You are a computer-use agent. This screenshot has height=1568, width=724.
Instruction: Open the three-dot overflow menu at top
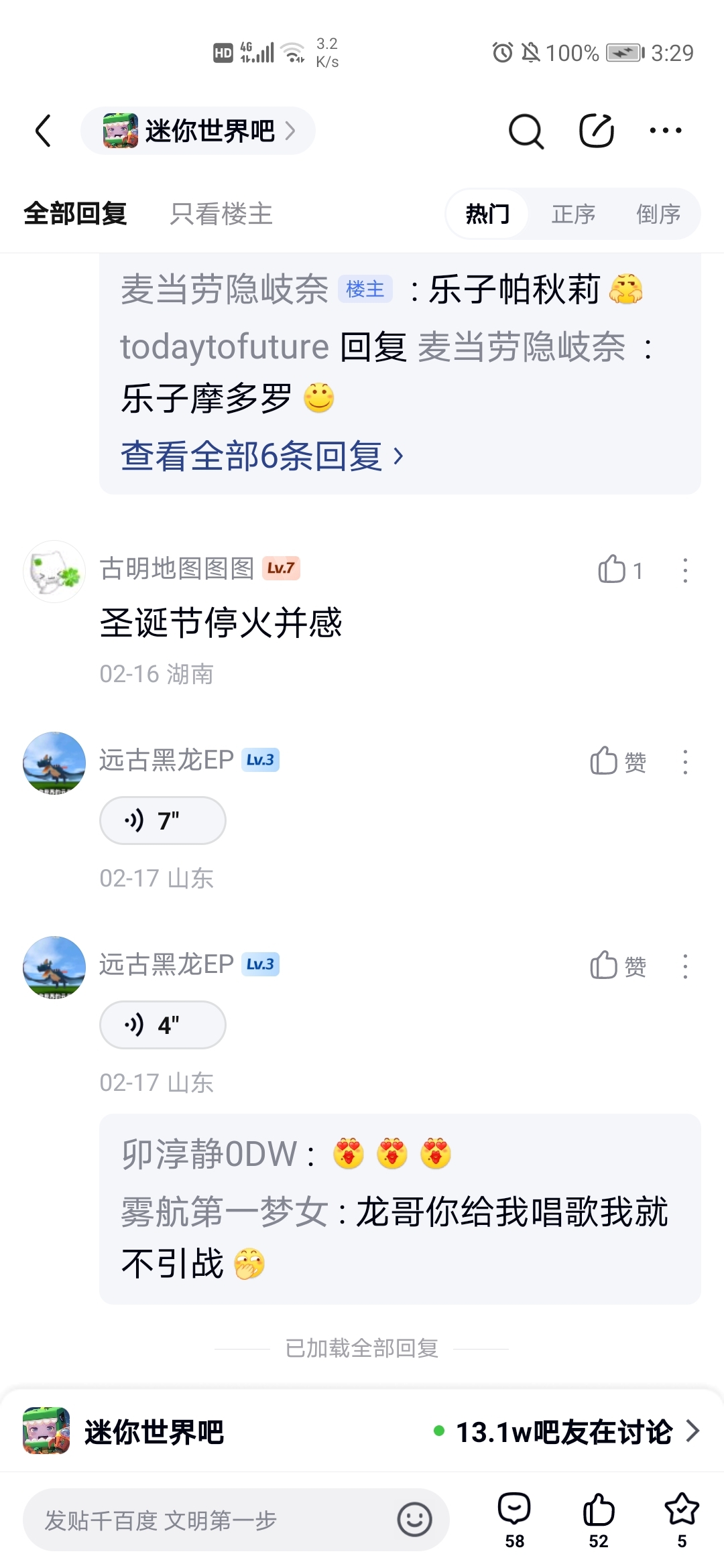666,131
